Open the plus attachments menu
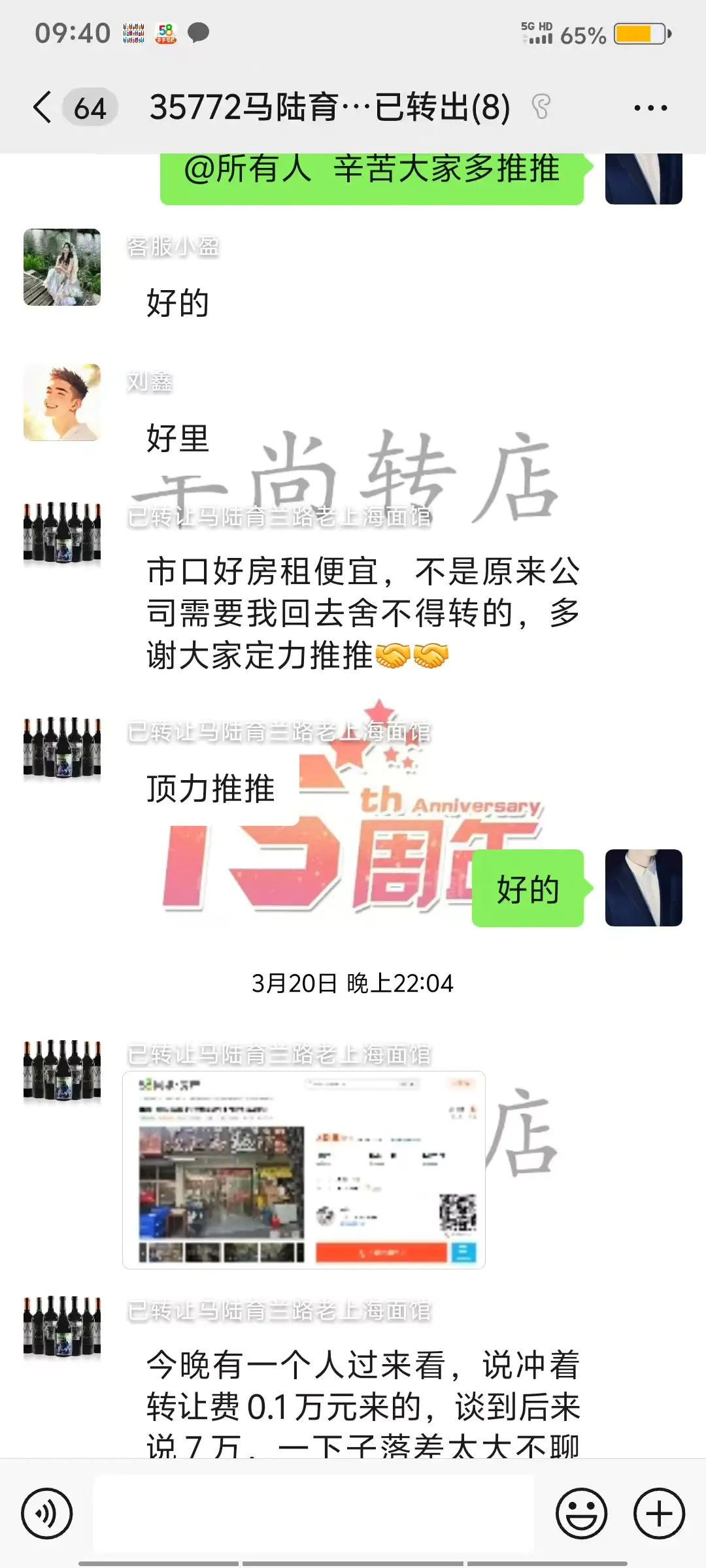This screenshot has width=706, height=1568. click(659, 1513)
